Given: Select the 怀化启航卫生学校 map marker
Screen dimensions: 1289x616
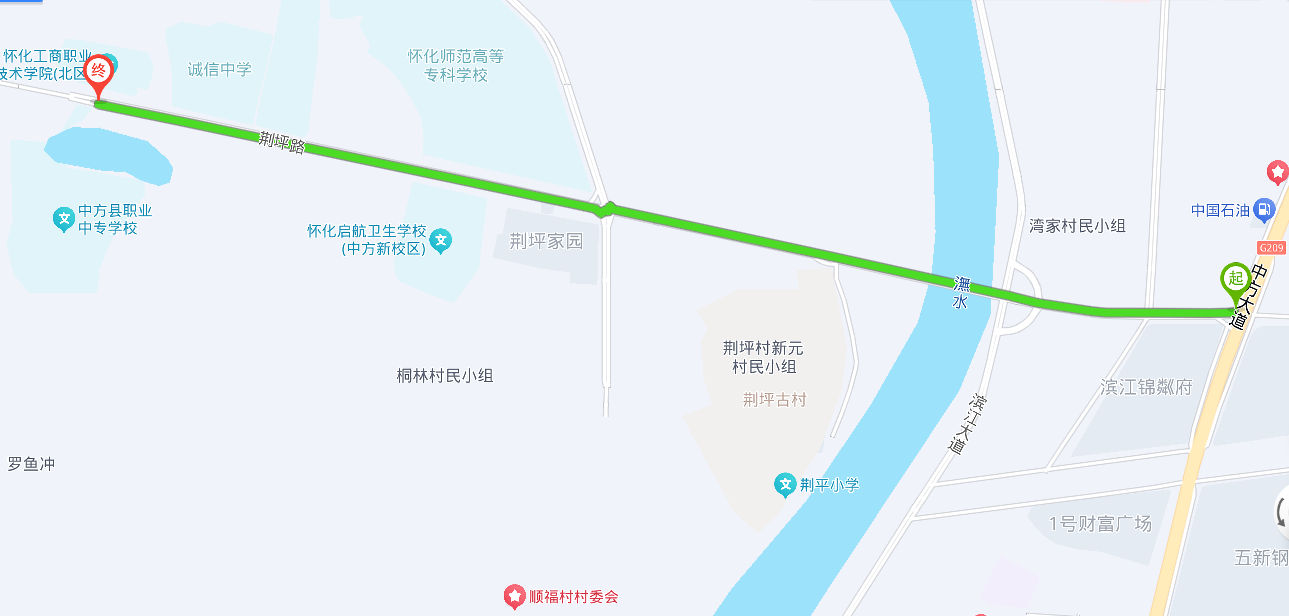Looking at the screenshot, I should tap(441, 240).
